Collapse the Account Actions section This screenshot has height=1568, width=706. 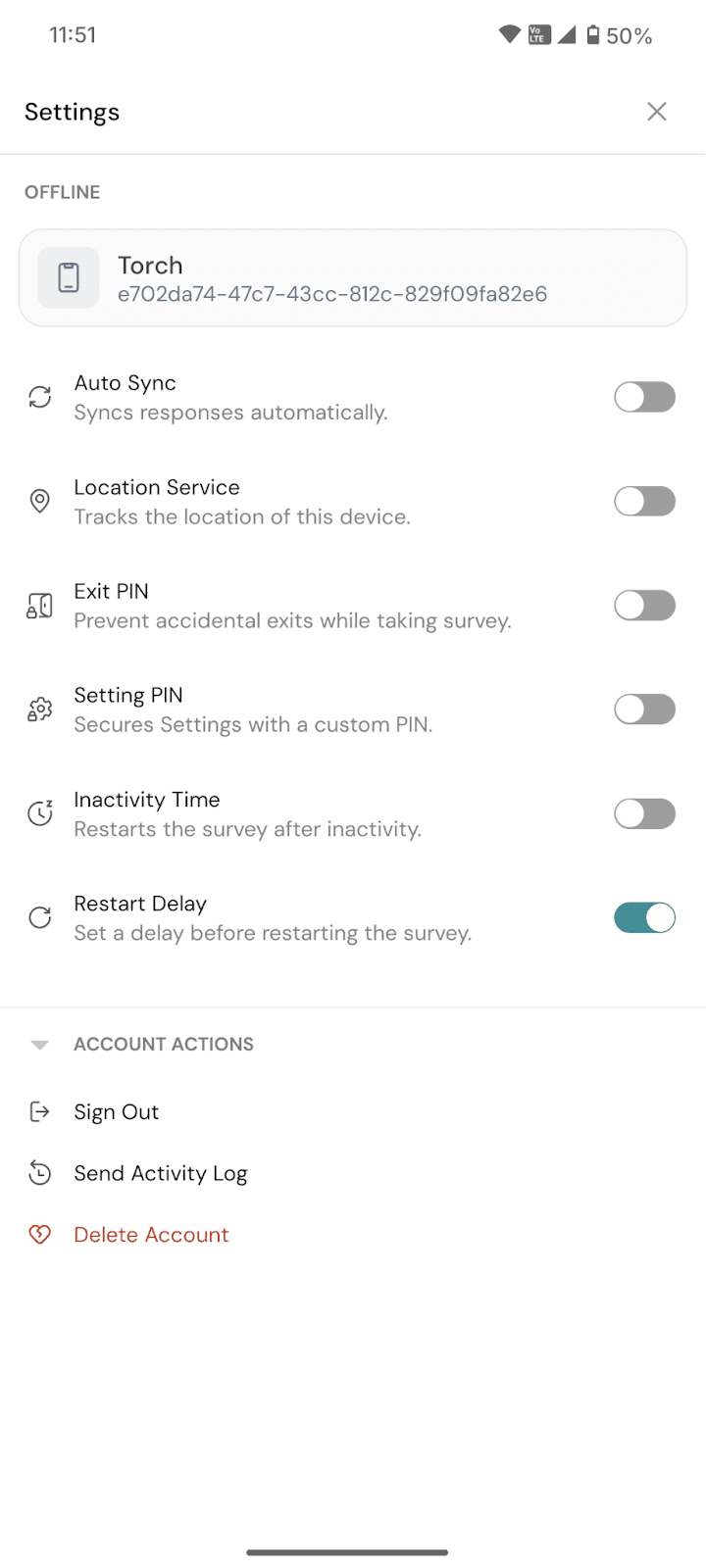point(40,1045)
